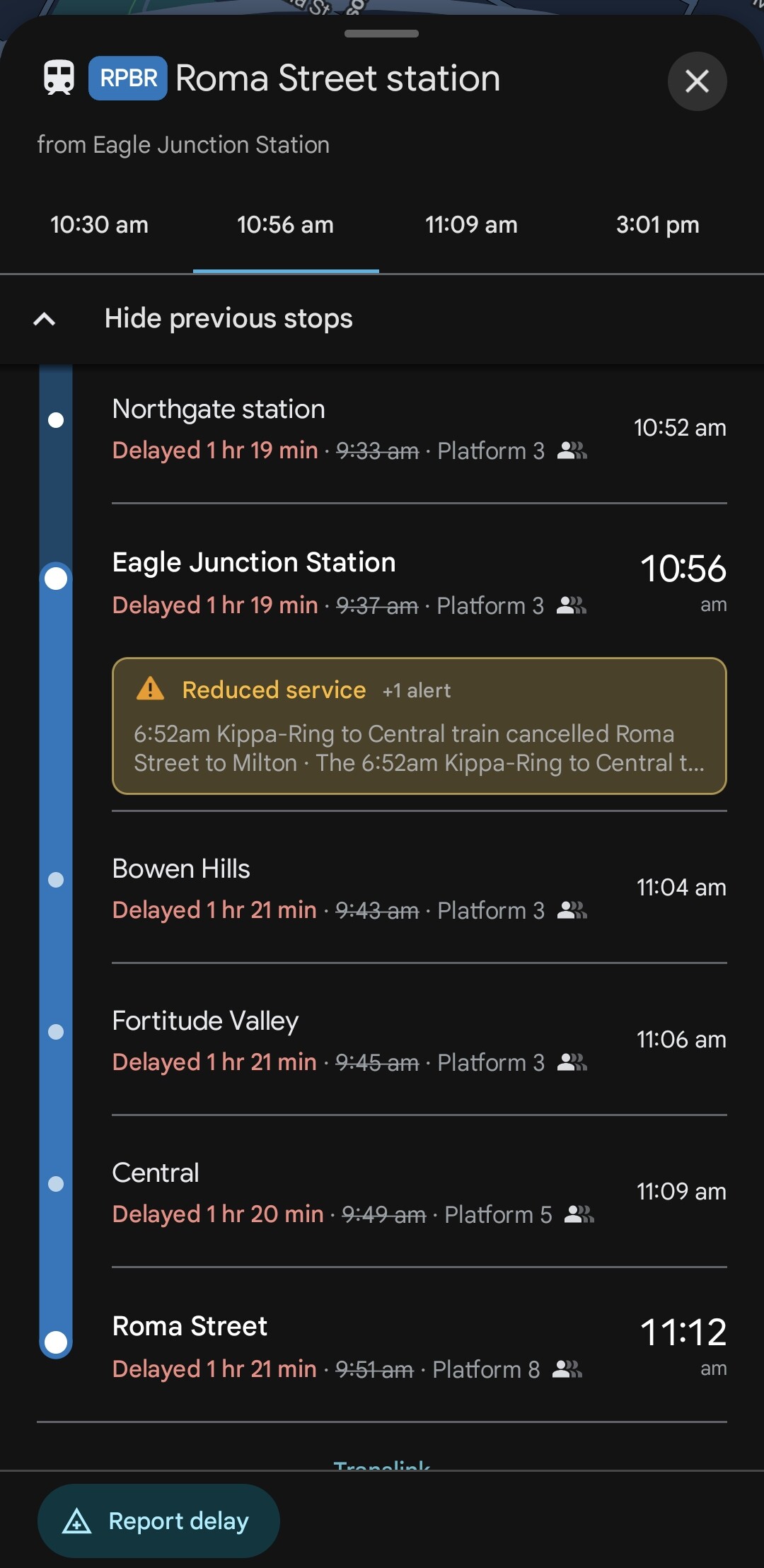This screenshot has width=764, height=1568.
Task: Report a delay for this train
Action: click(158, 1521)
